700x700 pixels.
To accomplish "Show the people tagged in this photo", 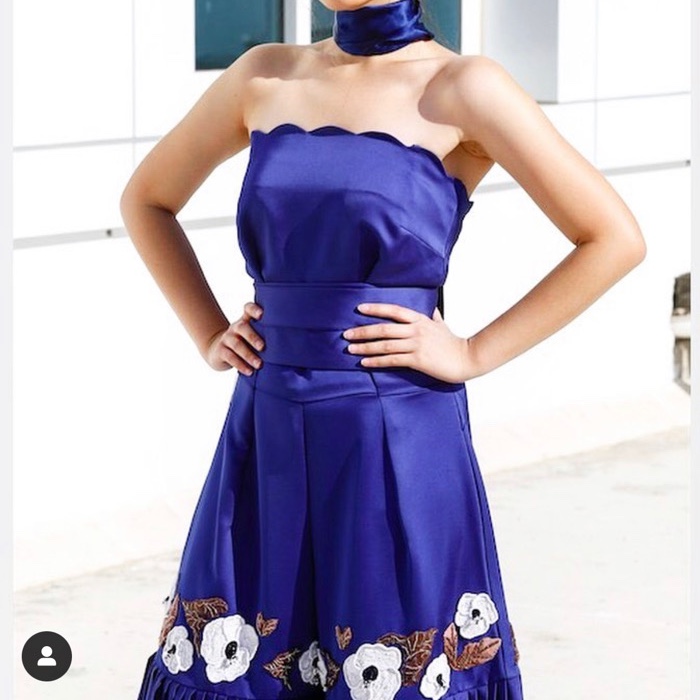I will (46, 656).
